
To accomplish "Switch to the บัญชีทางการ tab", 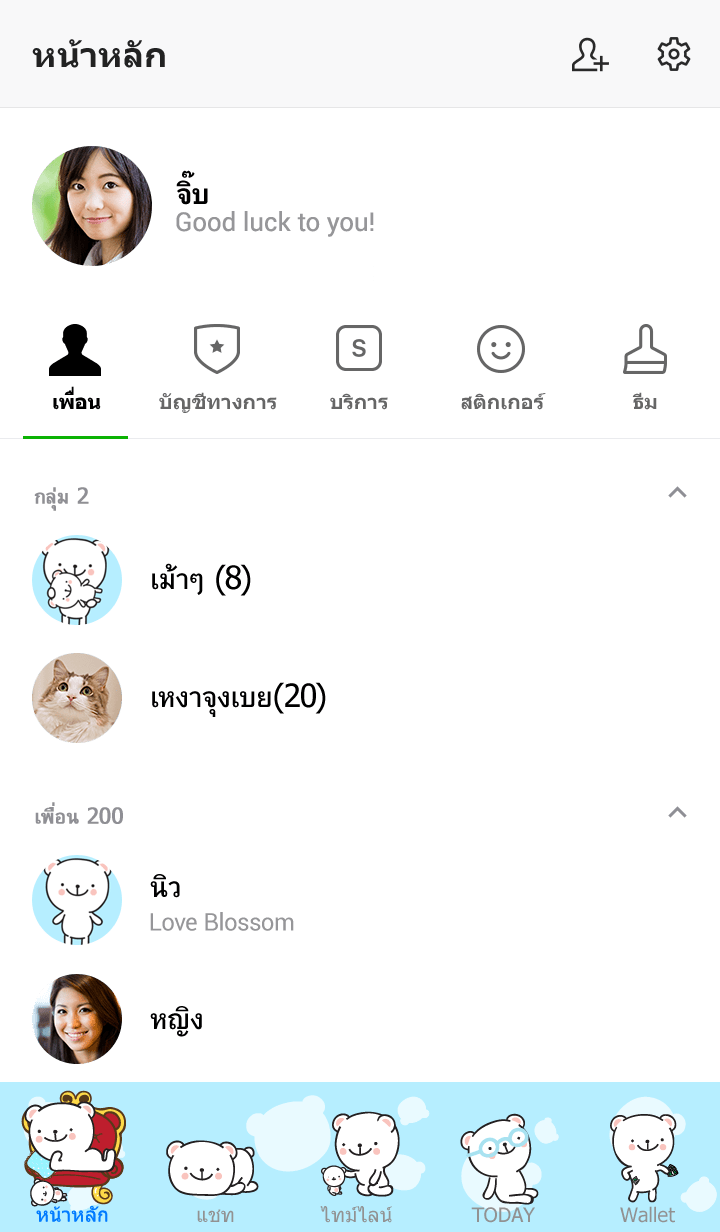I will click(x=217, y=370).
